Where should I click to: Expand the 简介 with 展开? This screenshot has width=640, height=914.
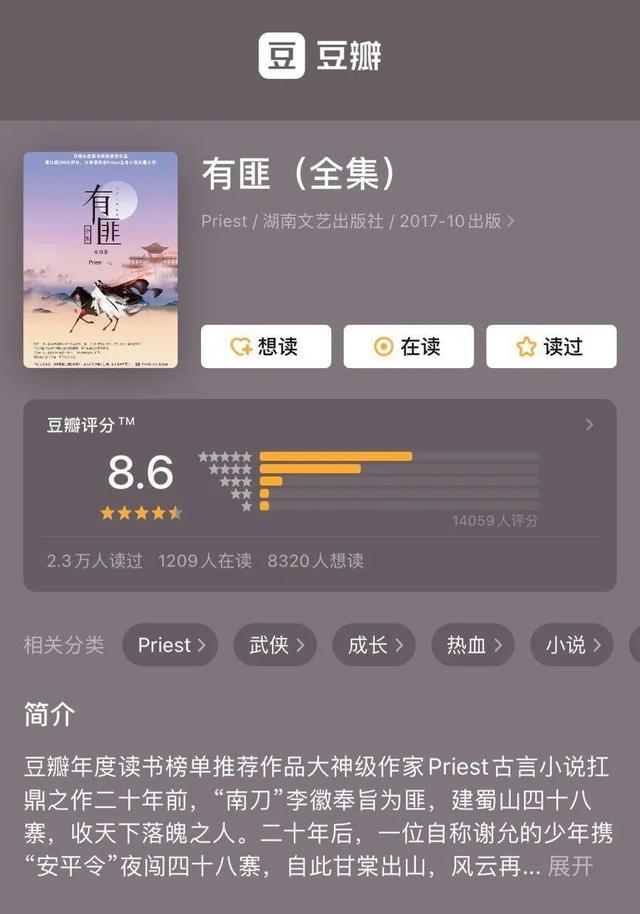[x=570, y=865]
